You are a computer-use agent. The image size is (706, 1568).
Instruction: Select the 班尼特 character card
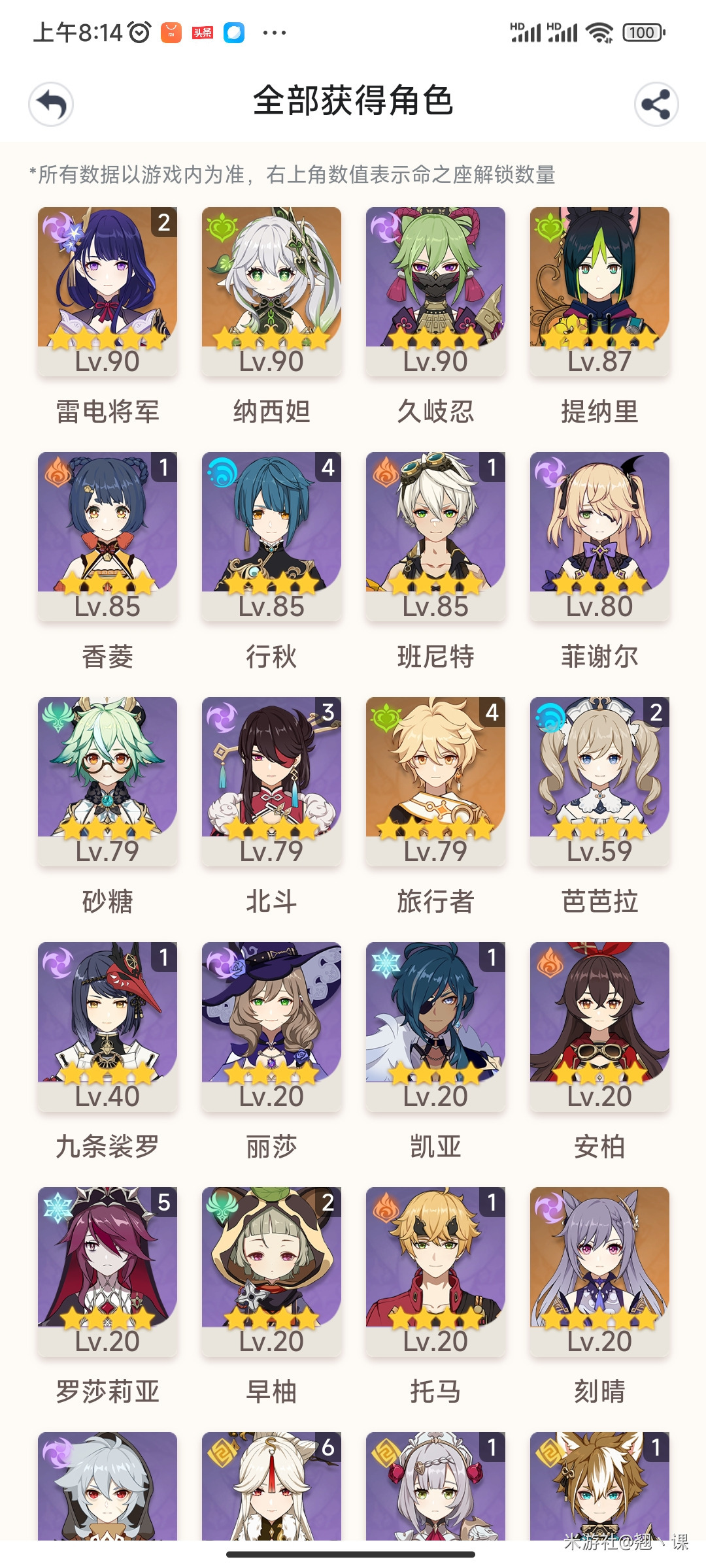(x=435, y=536)
